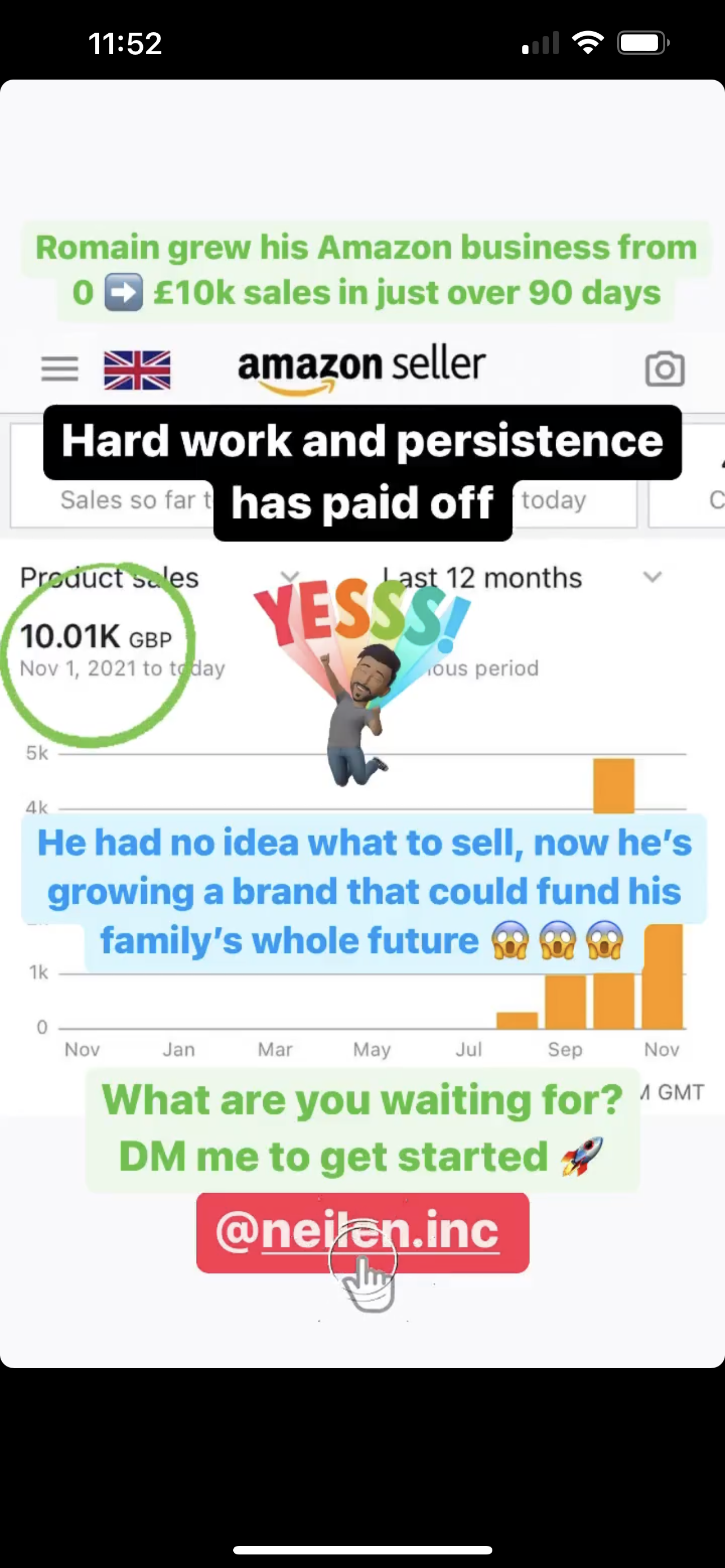Open the @neilen.inc mention link

point(362,1233)
